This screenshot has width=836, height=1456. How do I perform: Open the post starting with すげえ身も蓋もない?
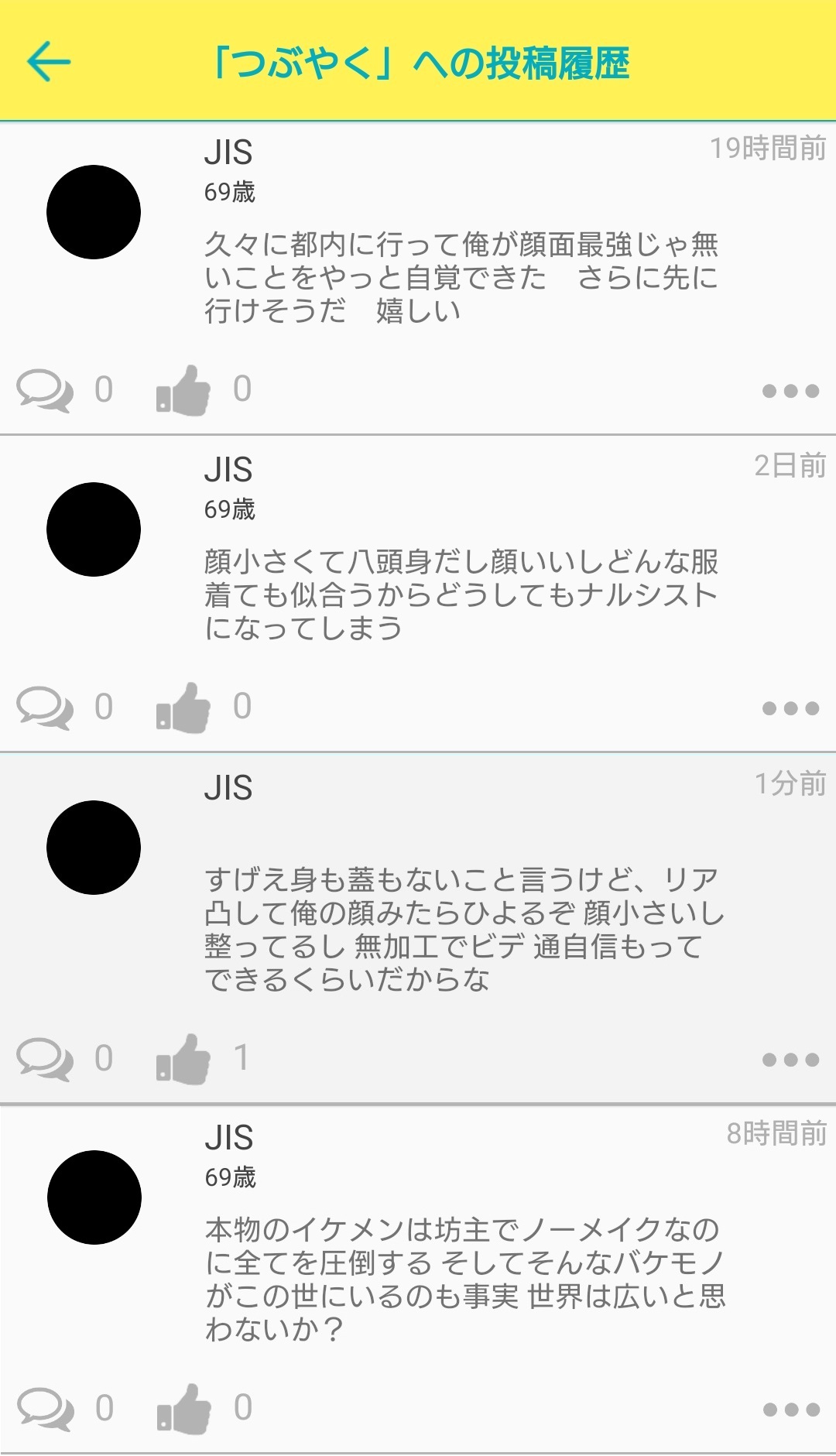point(464,929)
